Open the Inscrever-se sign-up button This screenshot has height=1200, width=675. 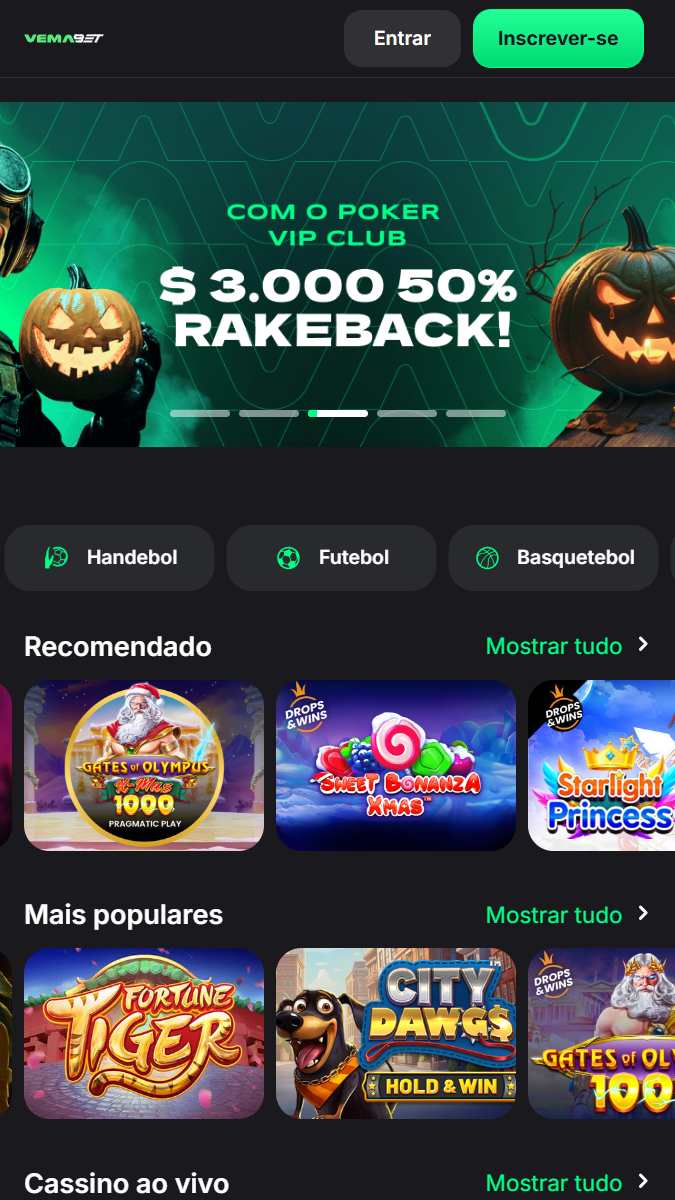coord(558,39)
